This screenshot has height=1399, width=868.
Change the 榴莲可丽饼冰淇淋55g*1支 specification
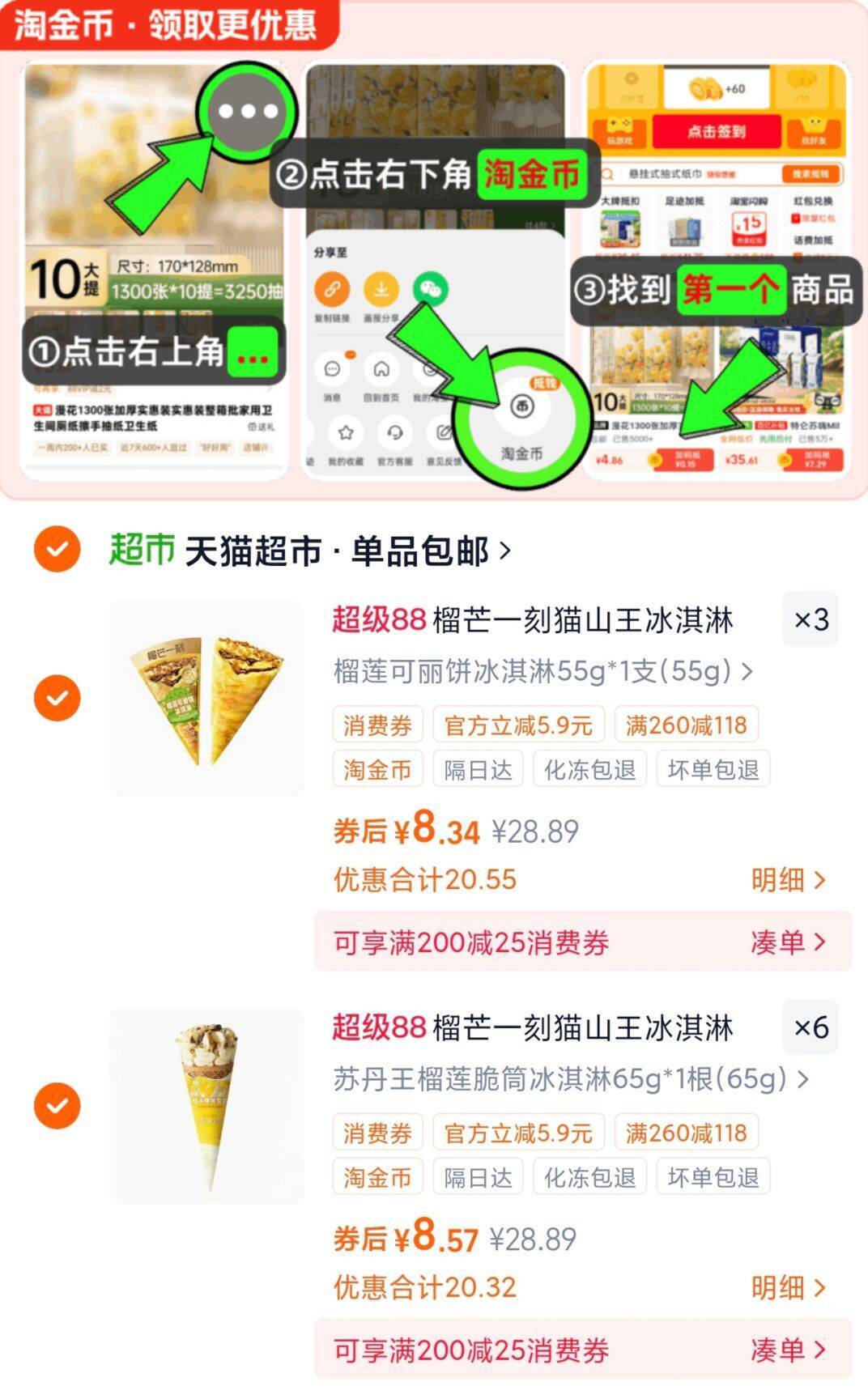click(x=542, y=671)
